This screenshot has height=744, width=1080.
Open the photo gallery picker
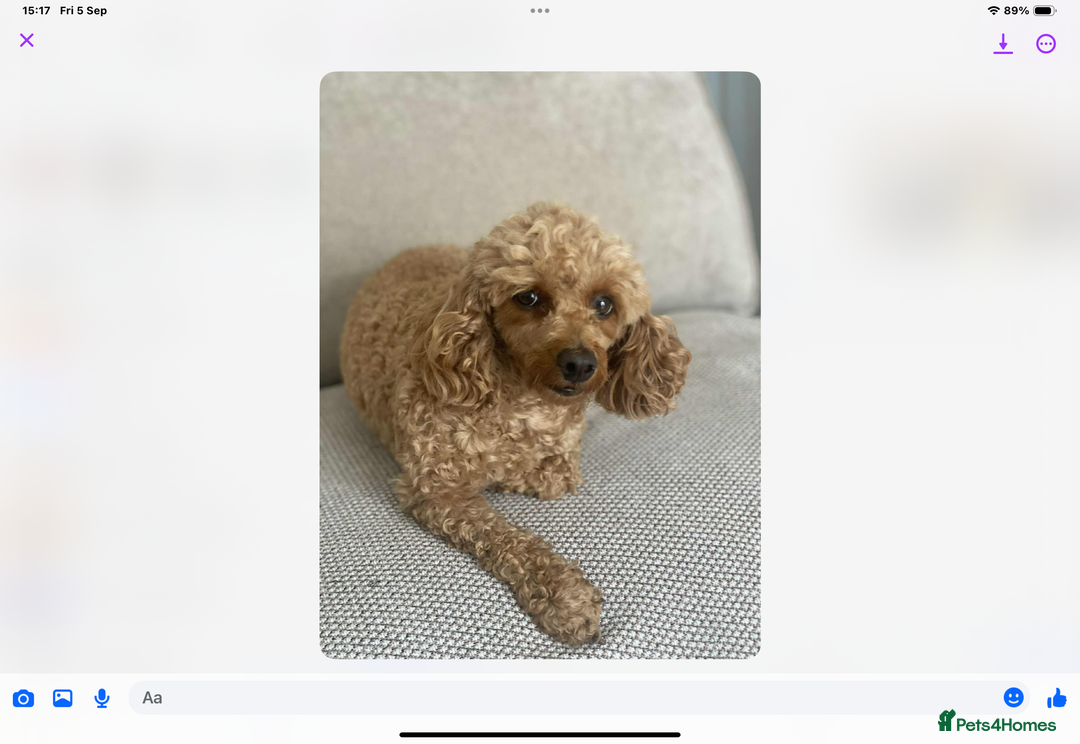tap(63, 698)
